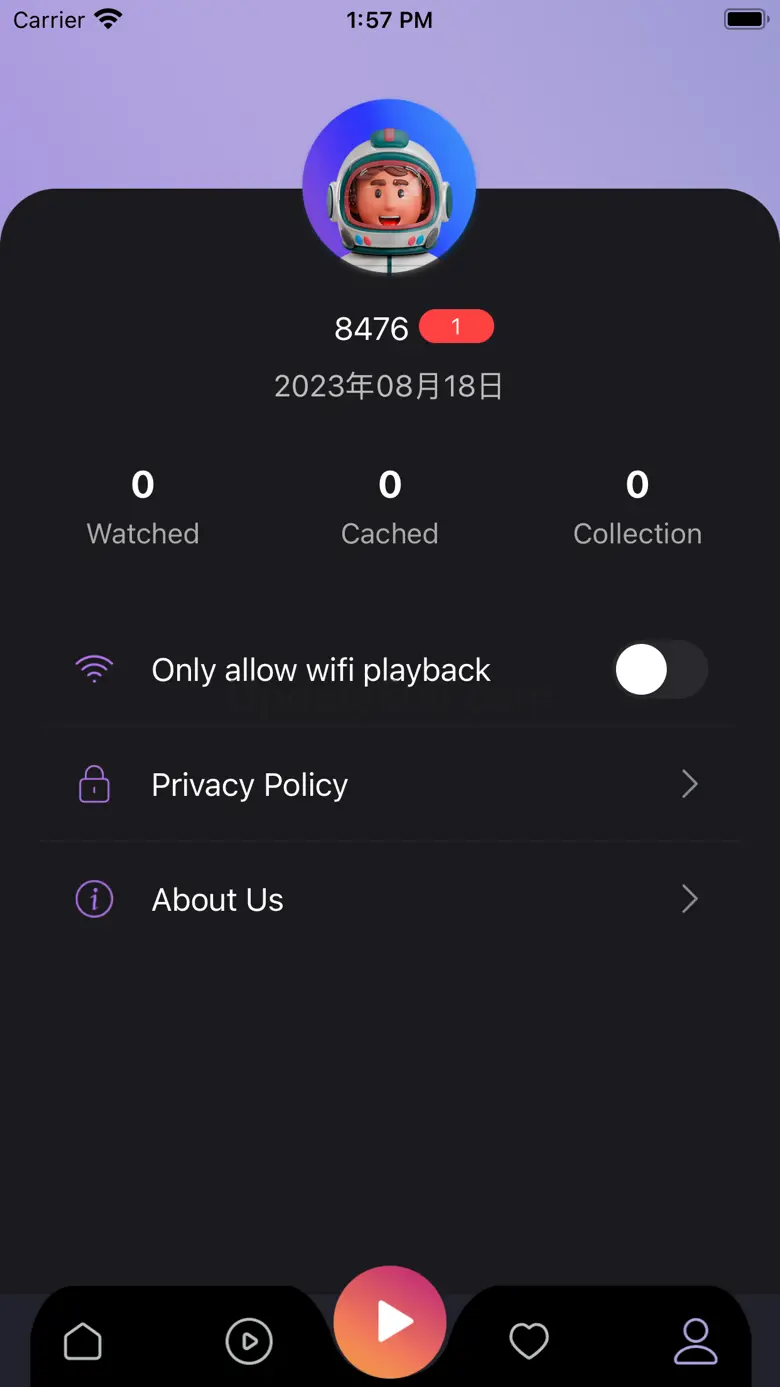View the Watched count
The image size is (780, 1387).
point(143,507)
